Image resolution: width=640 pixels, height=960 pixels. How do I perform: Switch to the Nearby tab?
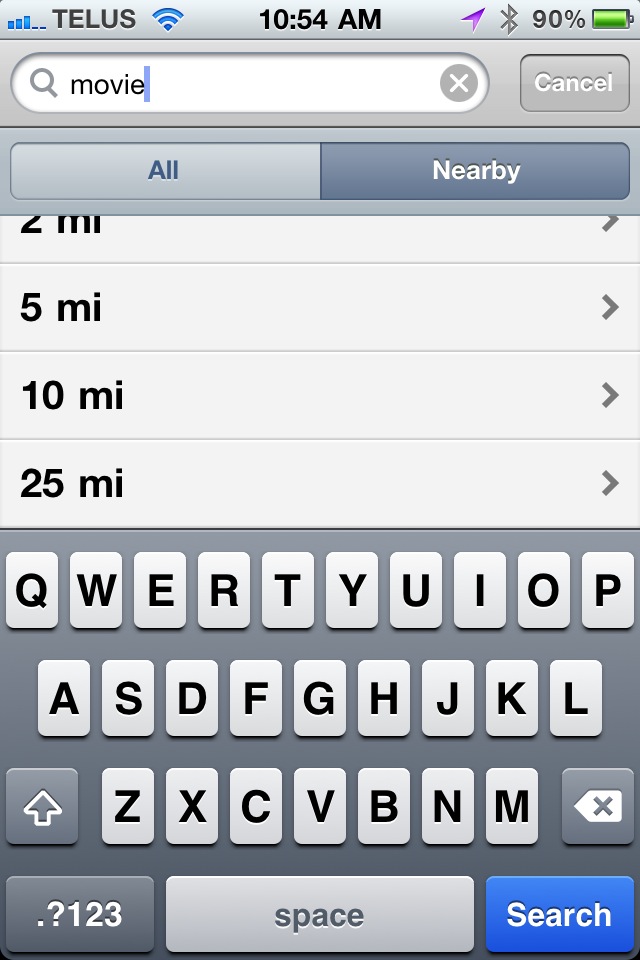coord(475,171)
